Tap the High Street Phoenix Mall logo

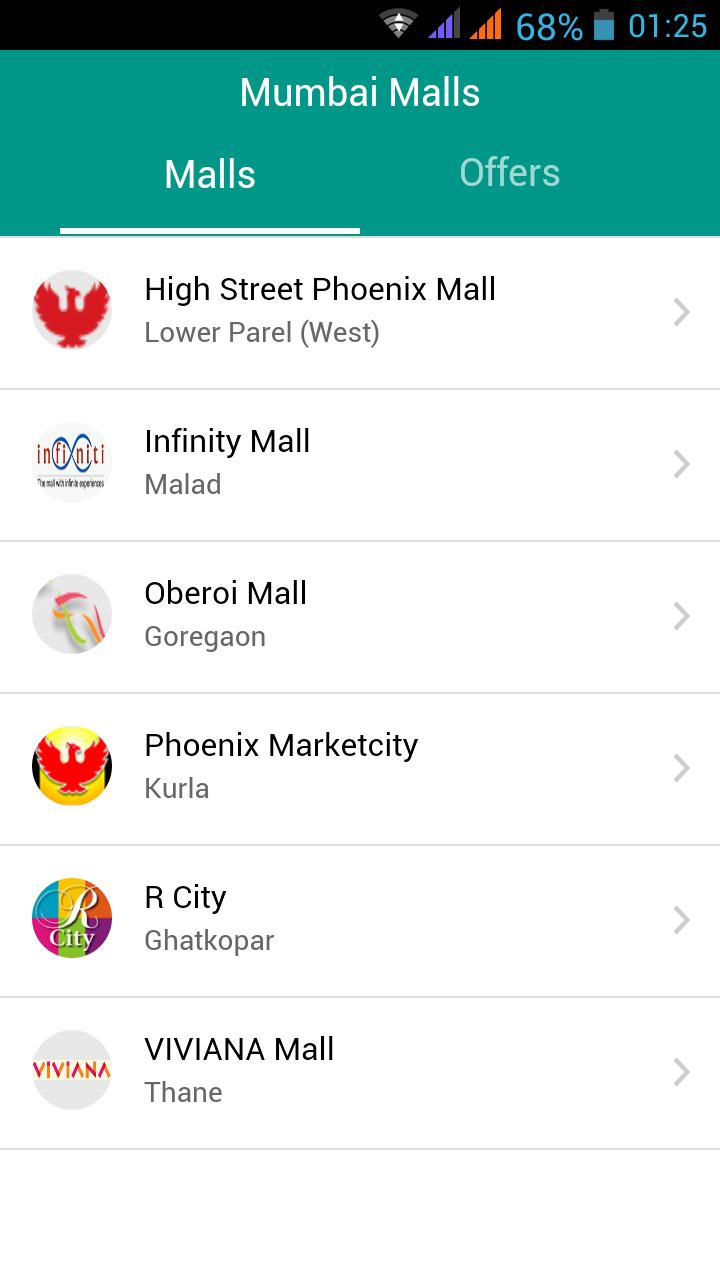71,310
